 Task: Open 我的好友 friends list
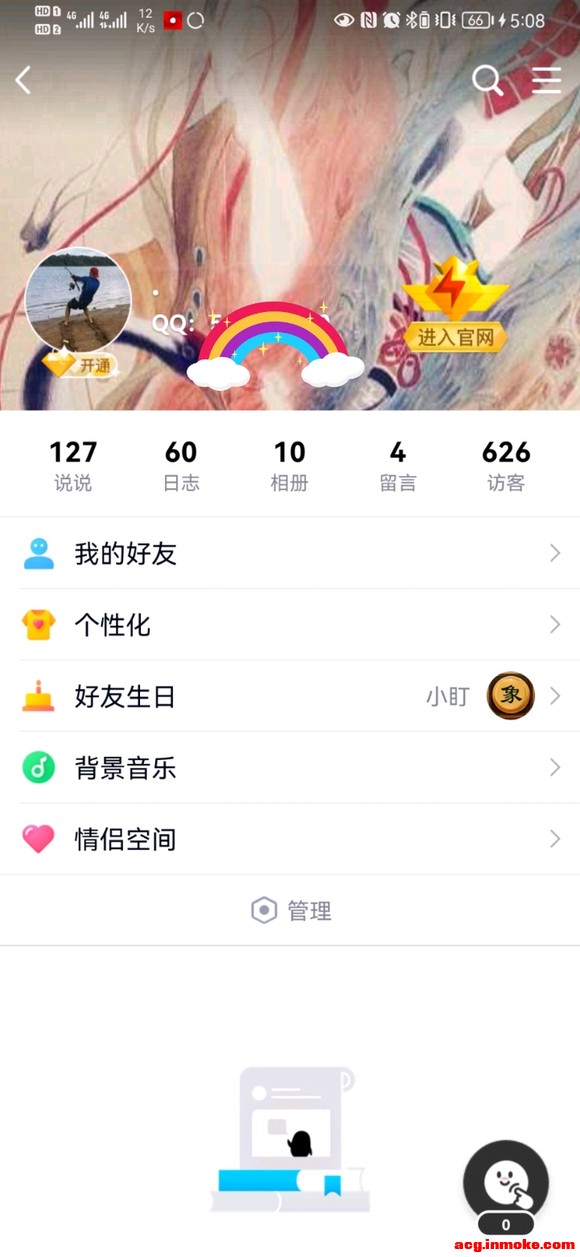click(290, 553)
